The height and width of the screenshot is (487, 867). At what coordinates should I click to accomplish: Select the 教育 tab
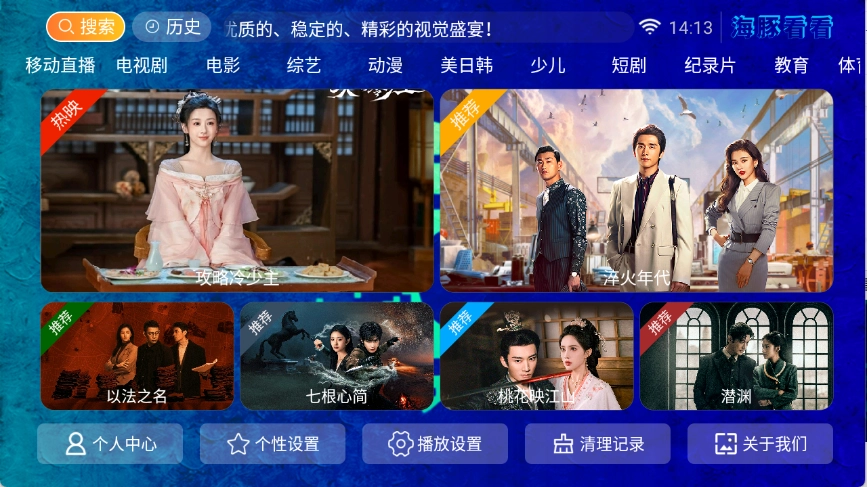pos(791,66)
